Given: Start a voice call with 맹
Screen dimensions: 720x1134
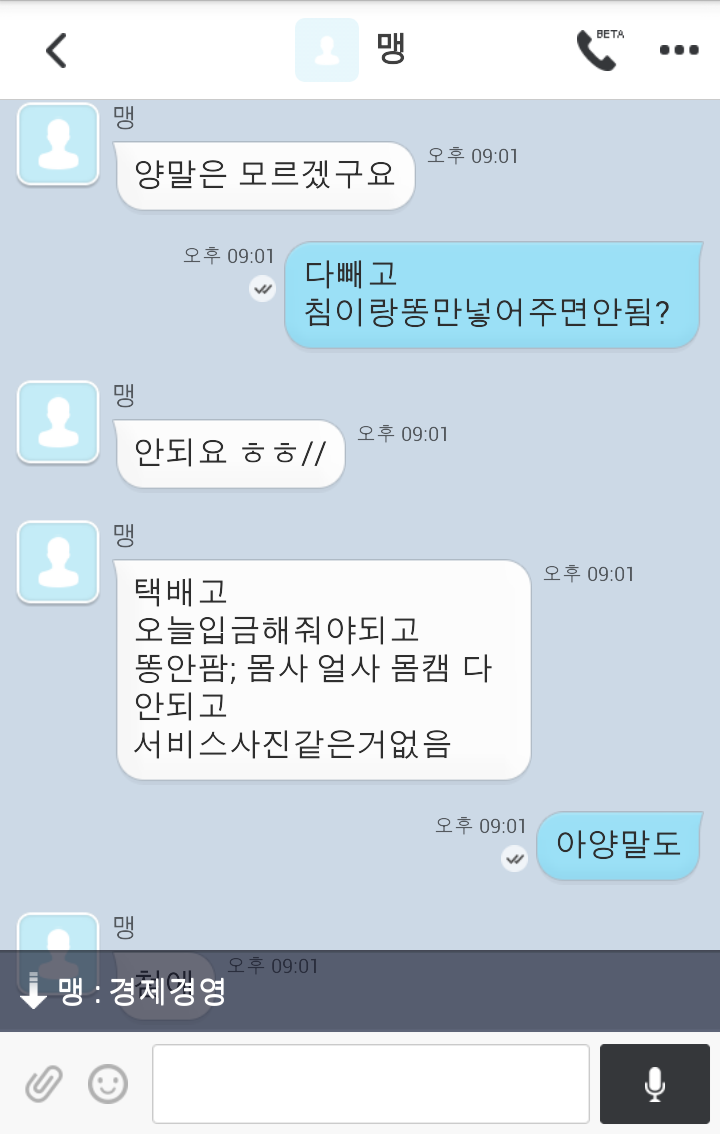Looking at the screenshot, I should [596, 50].
